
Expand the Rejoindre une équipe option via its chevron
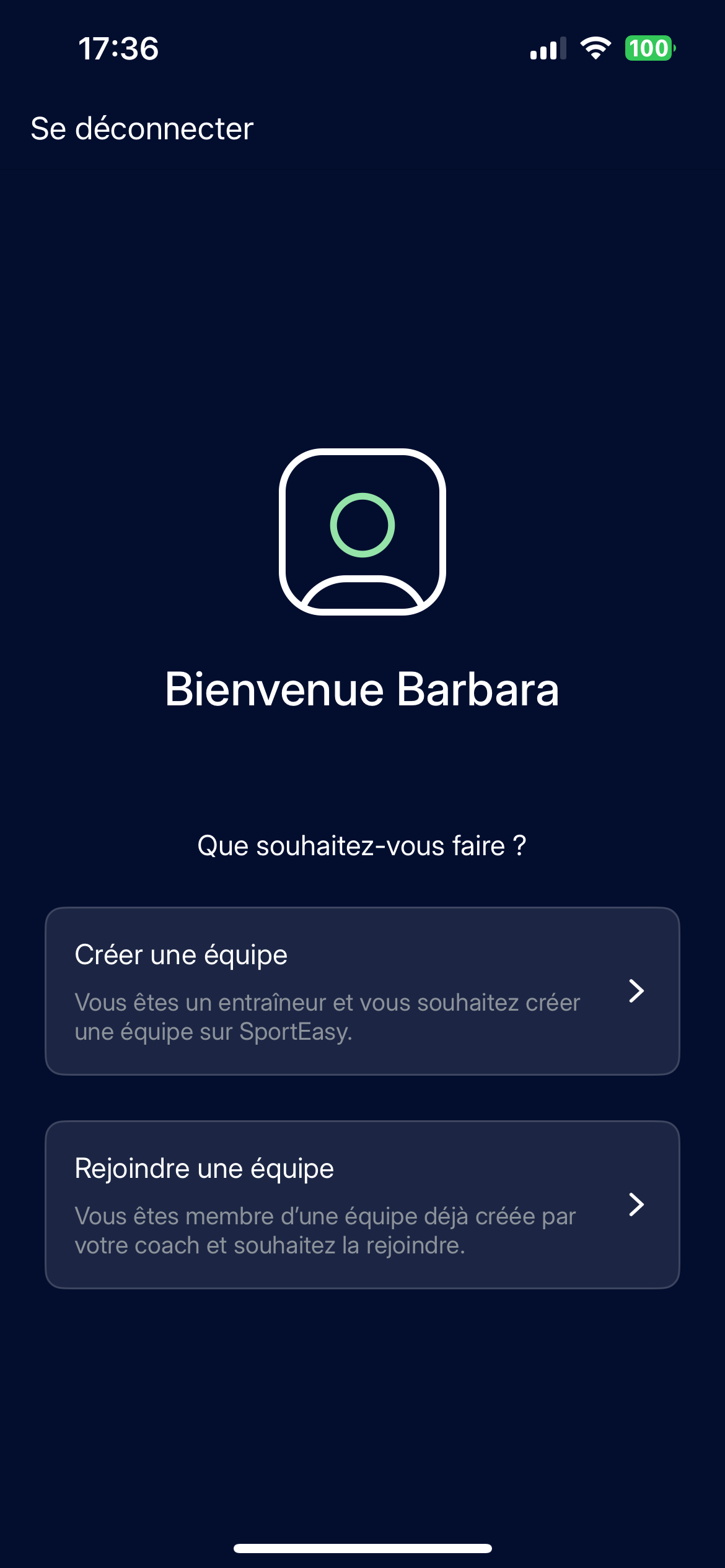[637, 1204]
